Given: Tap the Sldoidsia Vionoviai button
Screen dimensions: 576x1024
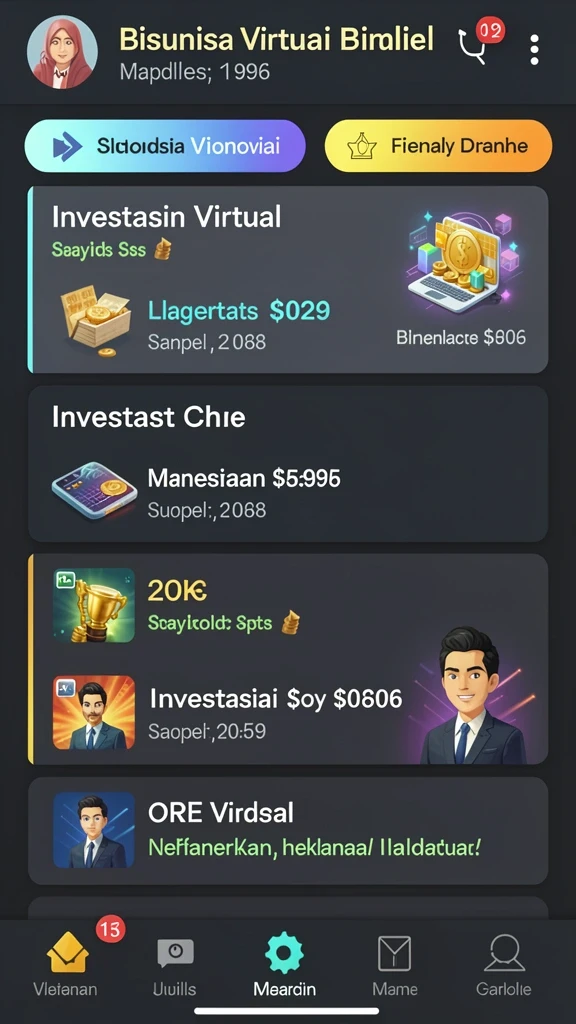Looking at the screenshot, I should click(165, 146).
